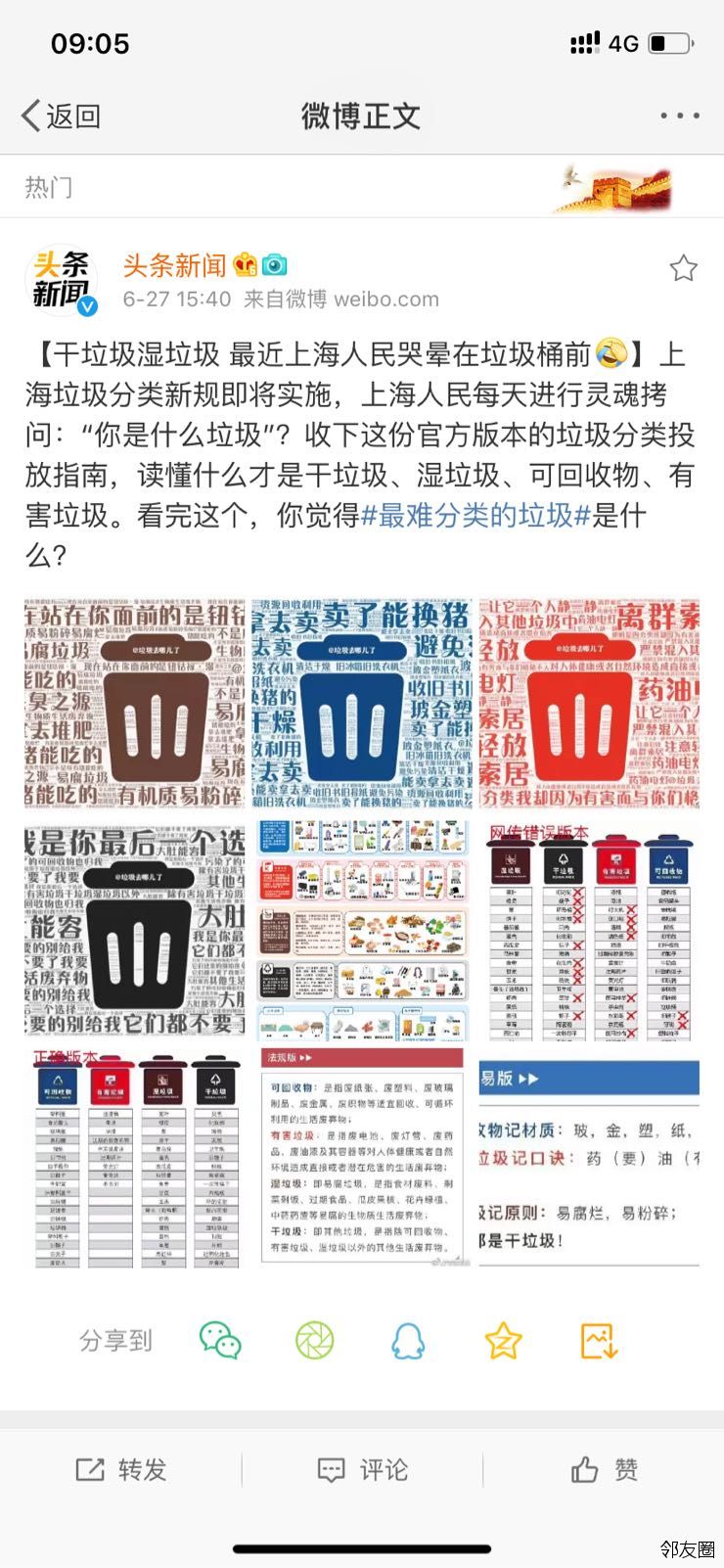Open the #最难分类的垃圾# hashtag topic
The height and width of the screenshot is (1568, 724).
click(x=475, y=515)
